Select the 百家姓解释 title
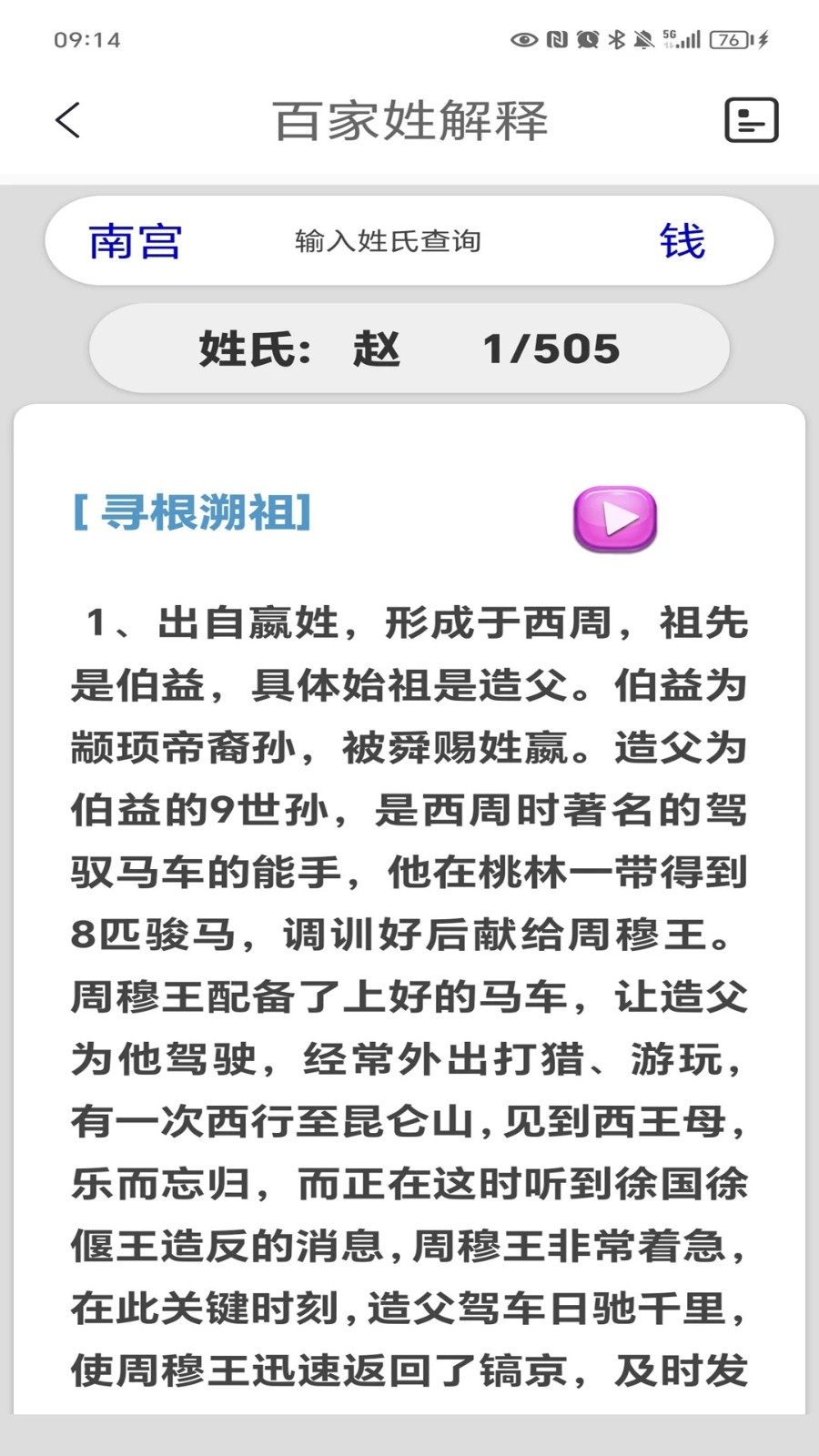 tap(409, 119)
